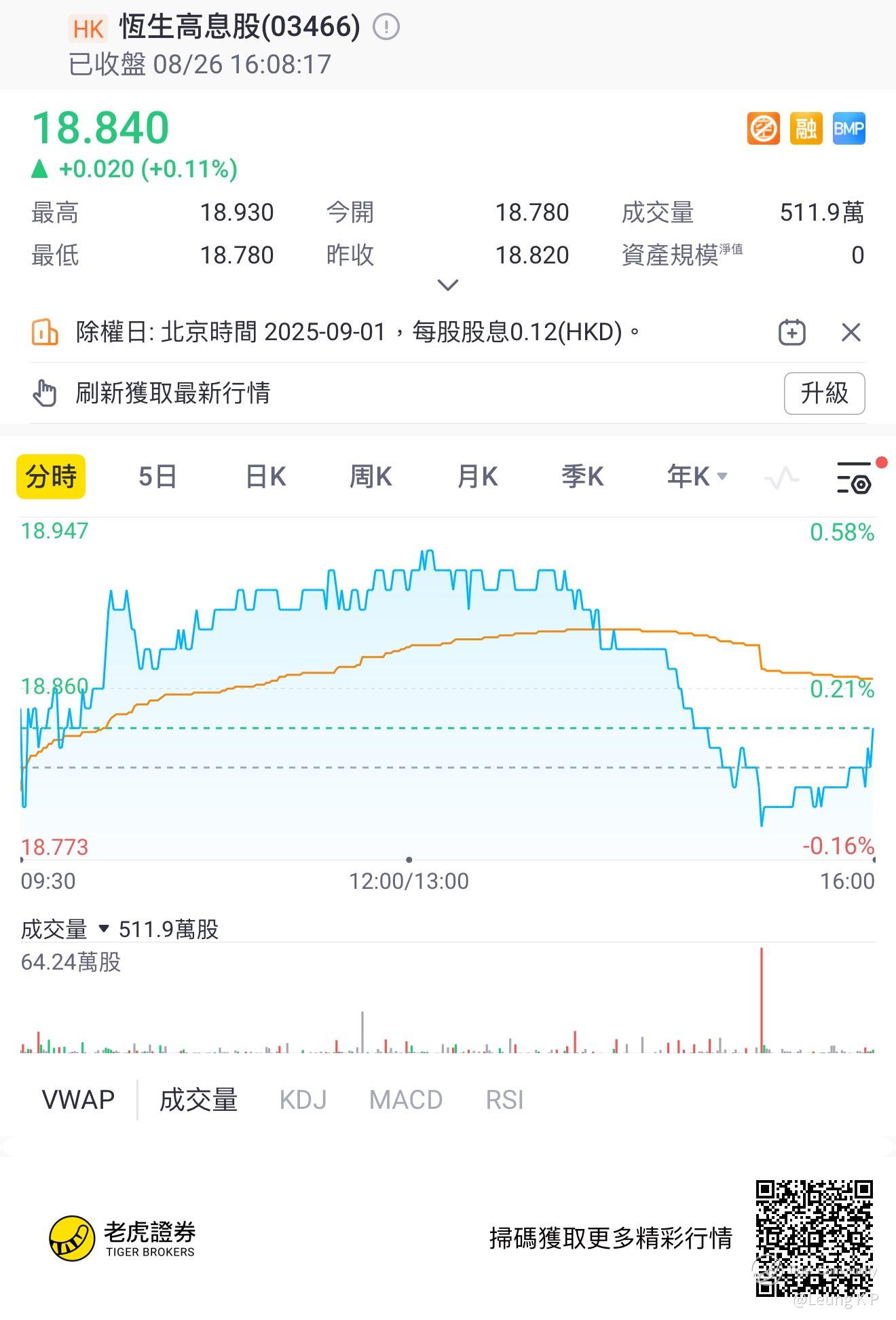
Task: Select the MACD indicator
Action: click(405, 1099)
